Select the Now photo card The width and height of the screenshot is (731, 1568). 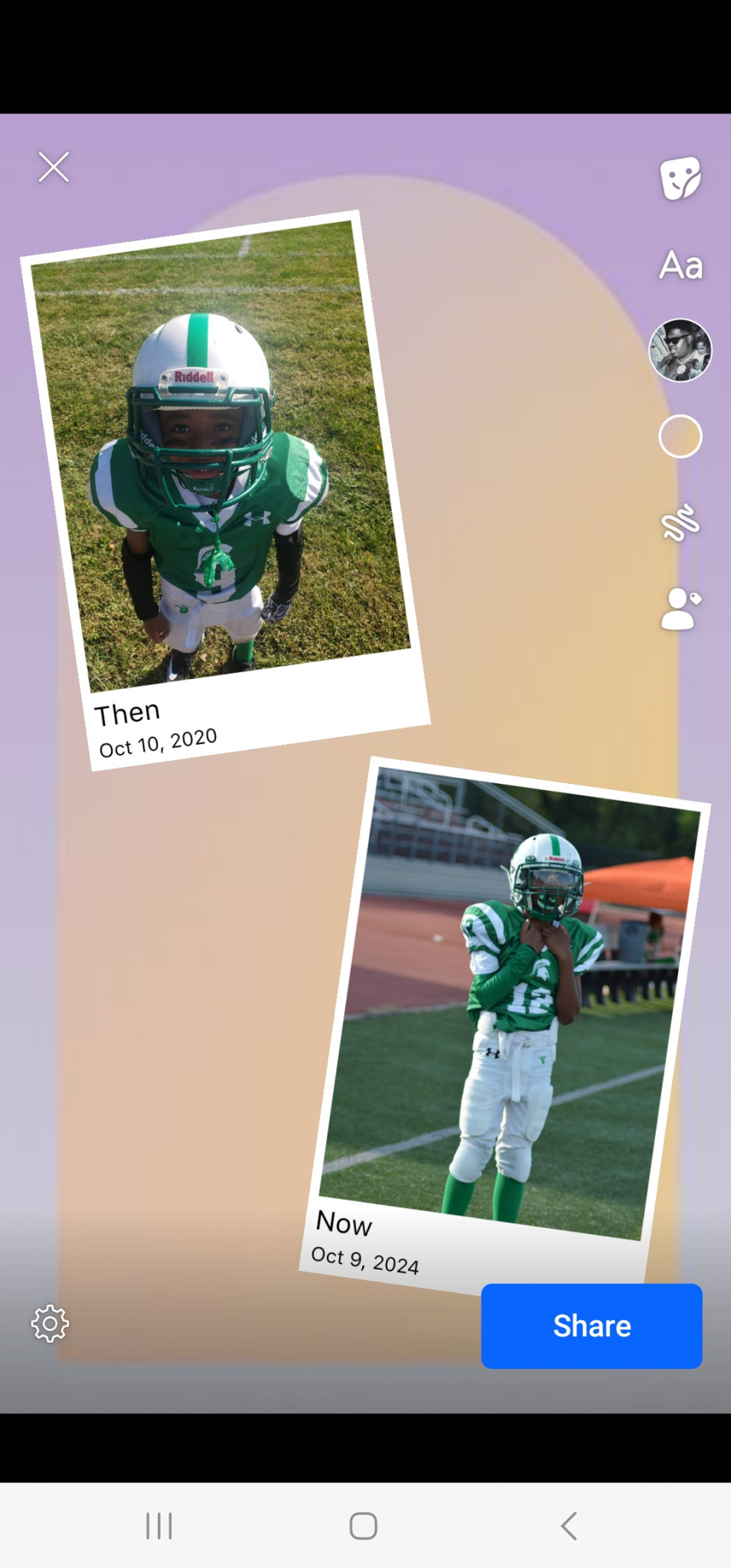pyautogui.click(x=505, y=1026)
